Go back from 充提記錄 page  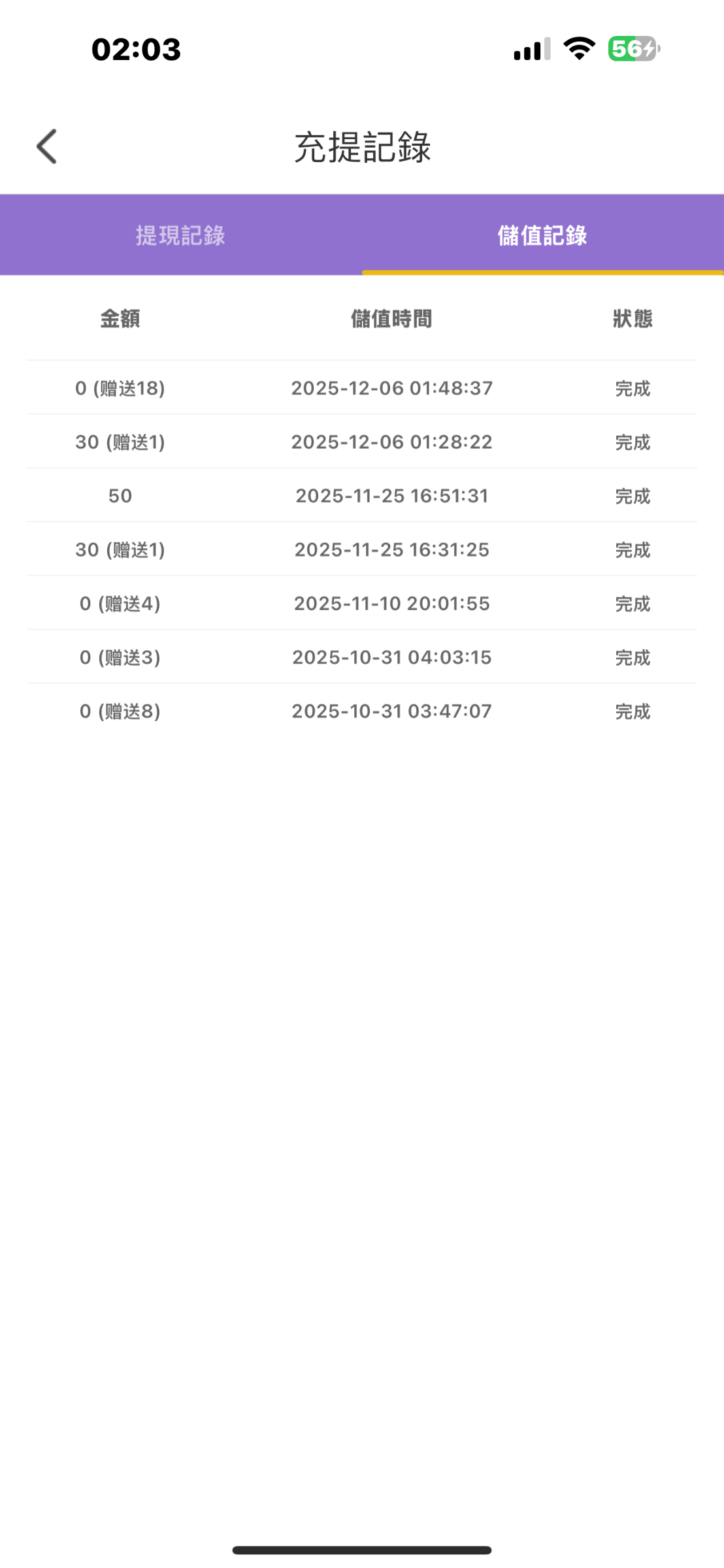(47, 146)
